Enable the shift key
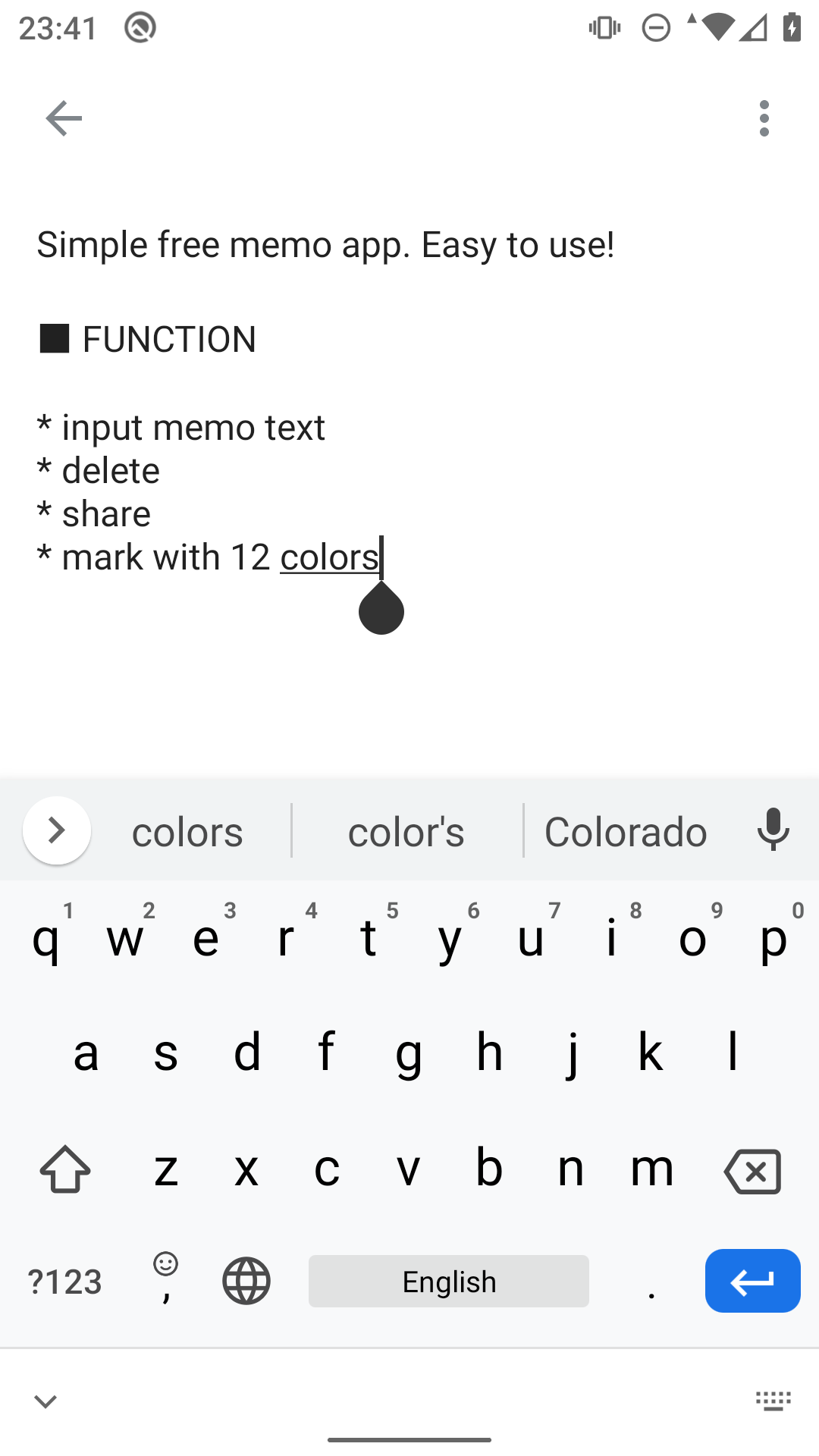The width and height of the screenshot is (819, 1456). [x=65, y=1169]
